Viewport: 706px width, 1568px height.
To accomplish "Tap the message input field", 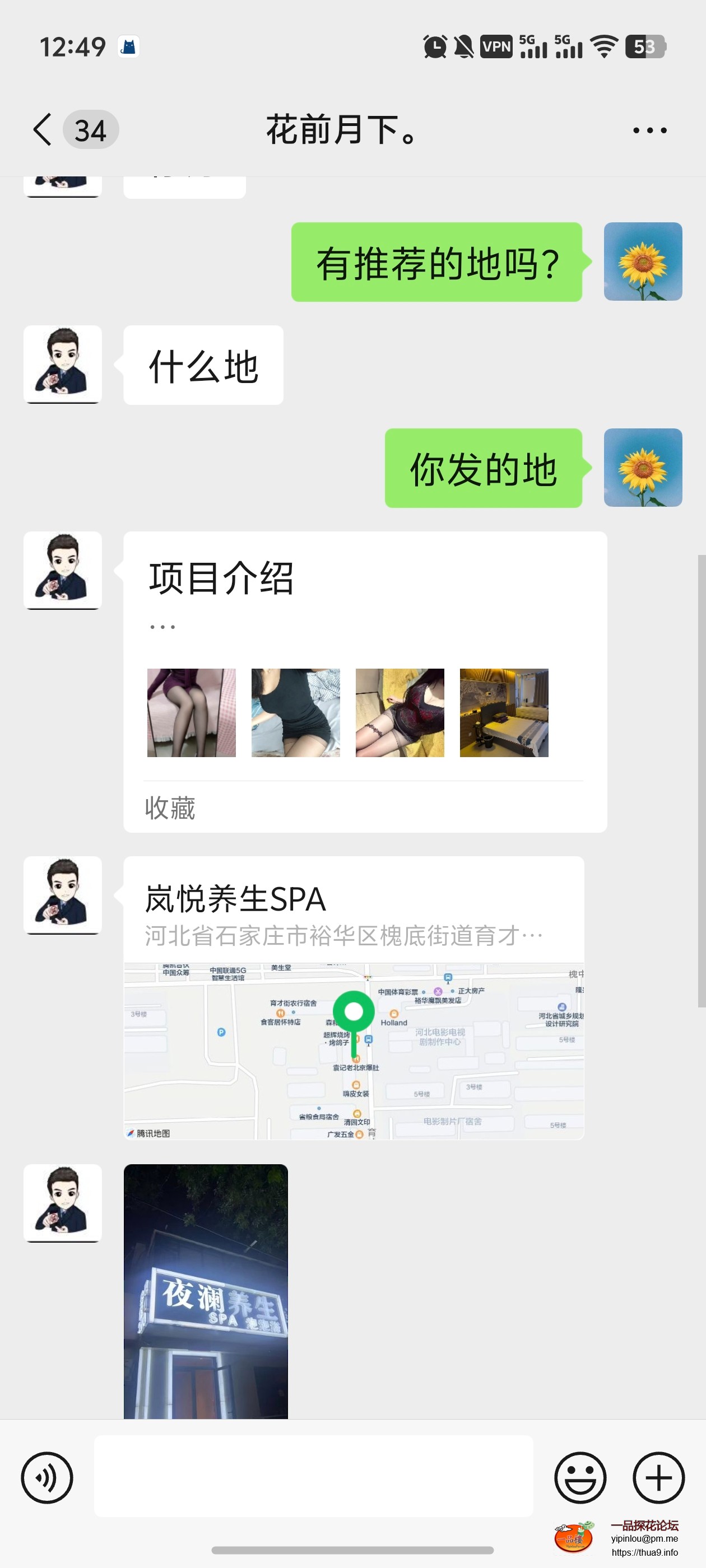I will [x=313, y=1476].
